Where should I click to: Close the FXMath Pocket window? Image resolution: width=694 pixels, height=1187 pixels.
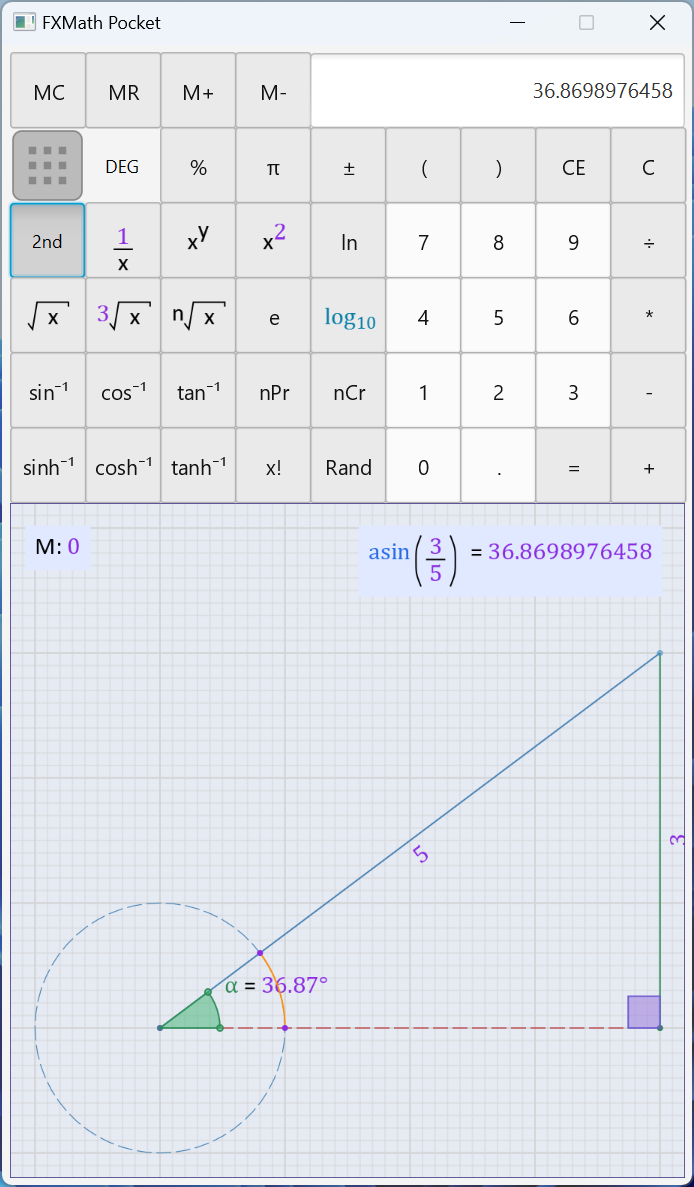[x=657, y=23]
